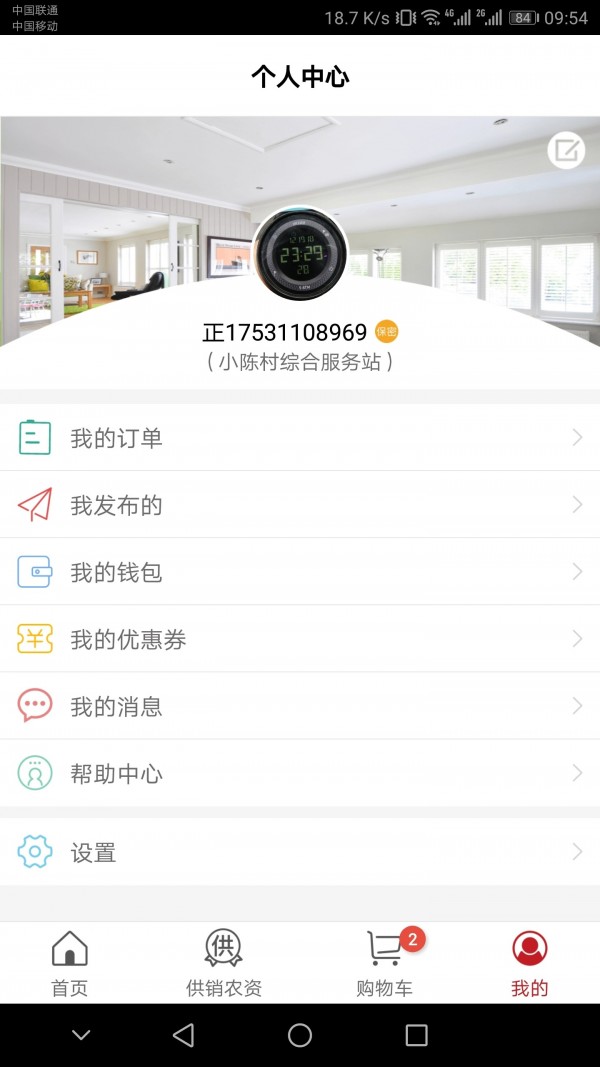The width and height of the screenshot is (600, 1067).
Task: Open 帮助中心 help center
Action: (300, 773)
